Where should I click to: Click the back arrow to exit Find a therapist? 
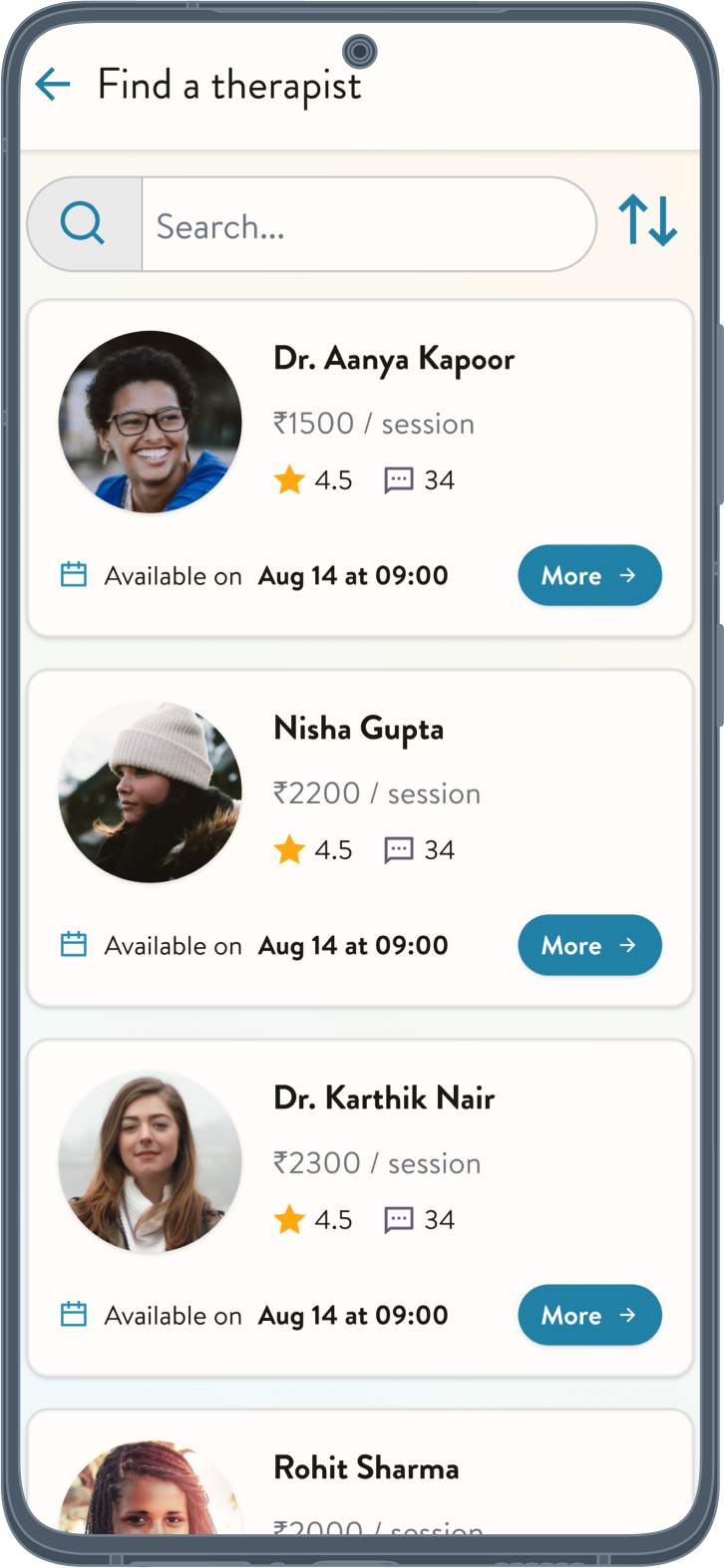click(x=52, y=85)
